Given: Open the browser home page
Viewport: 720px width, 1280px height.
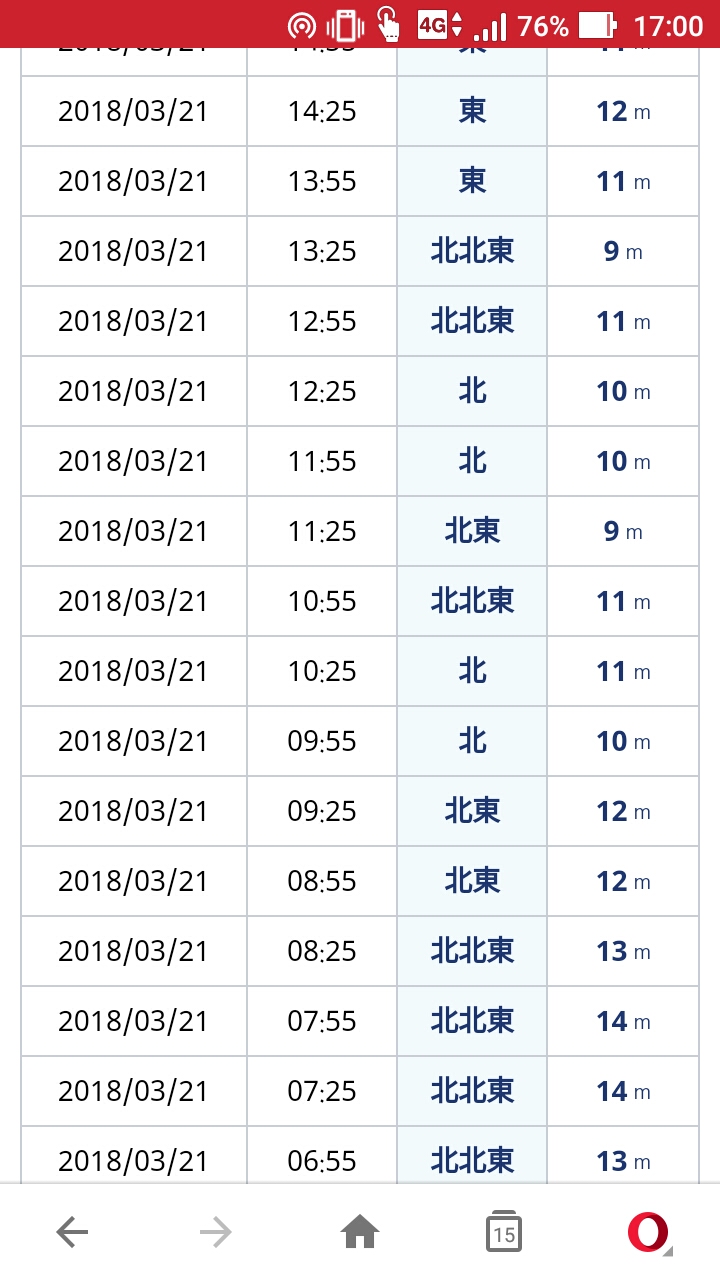Looking at the screenshot, I should coord(360,1233).
